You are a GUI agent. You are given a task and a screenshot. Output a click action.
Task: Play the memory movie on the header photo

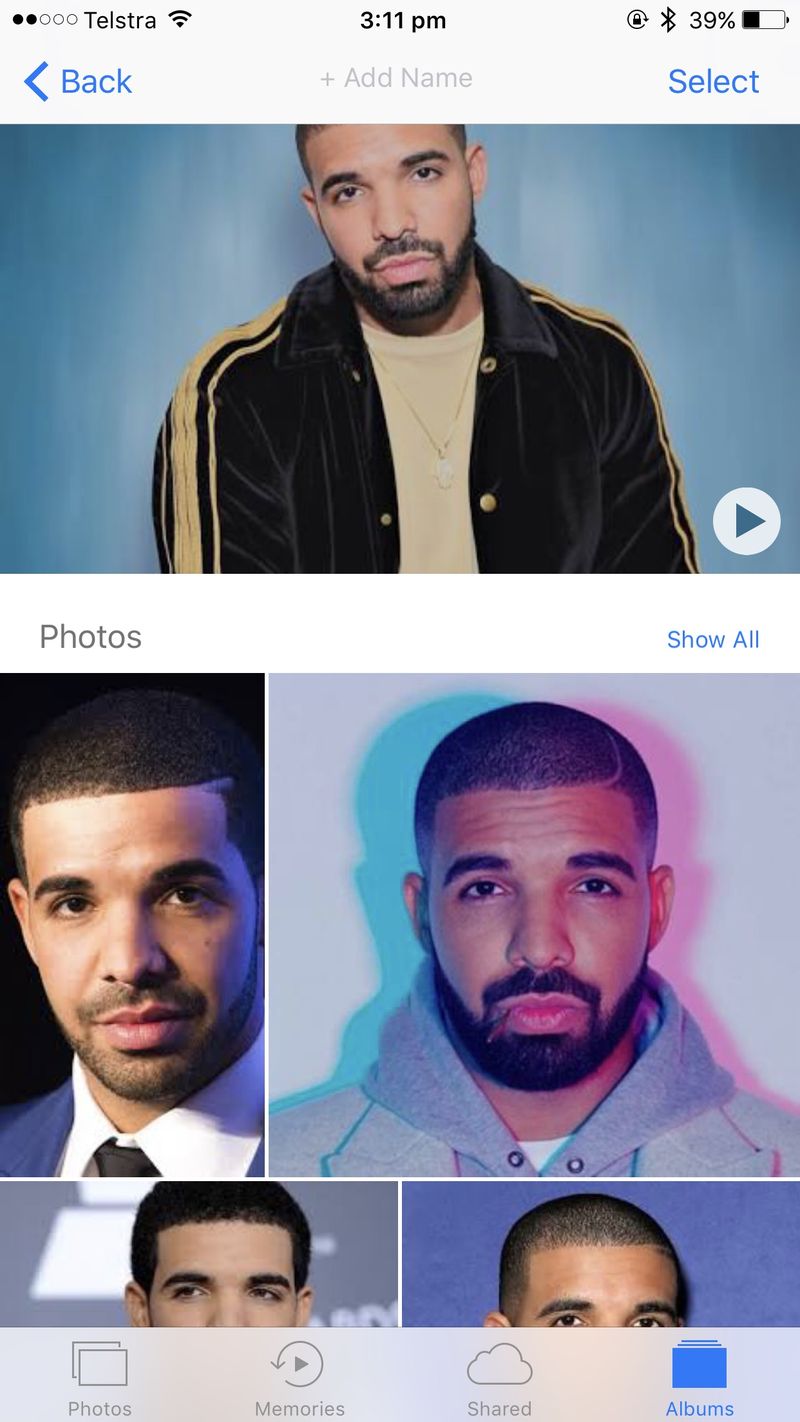pos(746,521)
